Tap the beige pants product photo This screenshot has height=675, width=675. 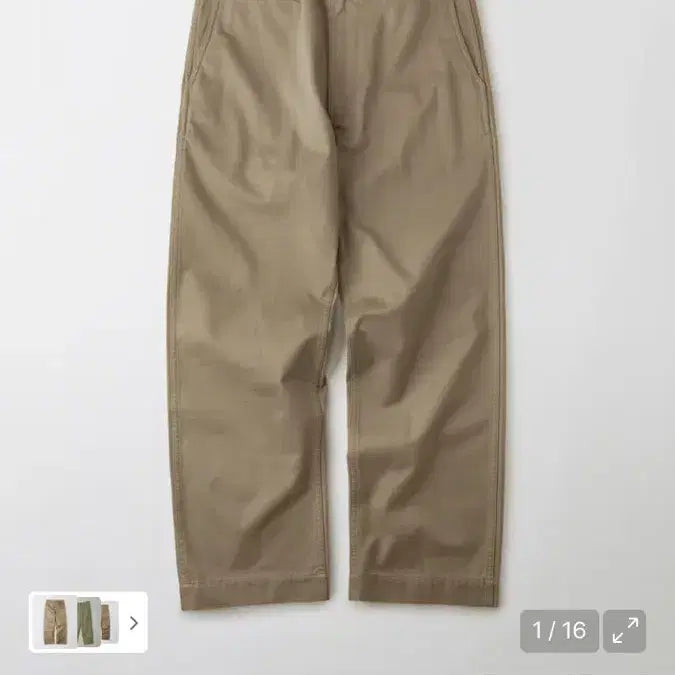click(x=337, y=300)
